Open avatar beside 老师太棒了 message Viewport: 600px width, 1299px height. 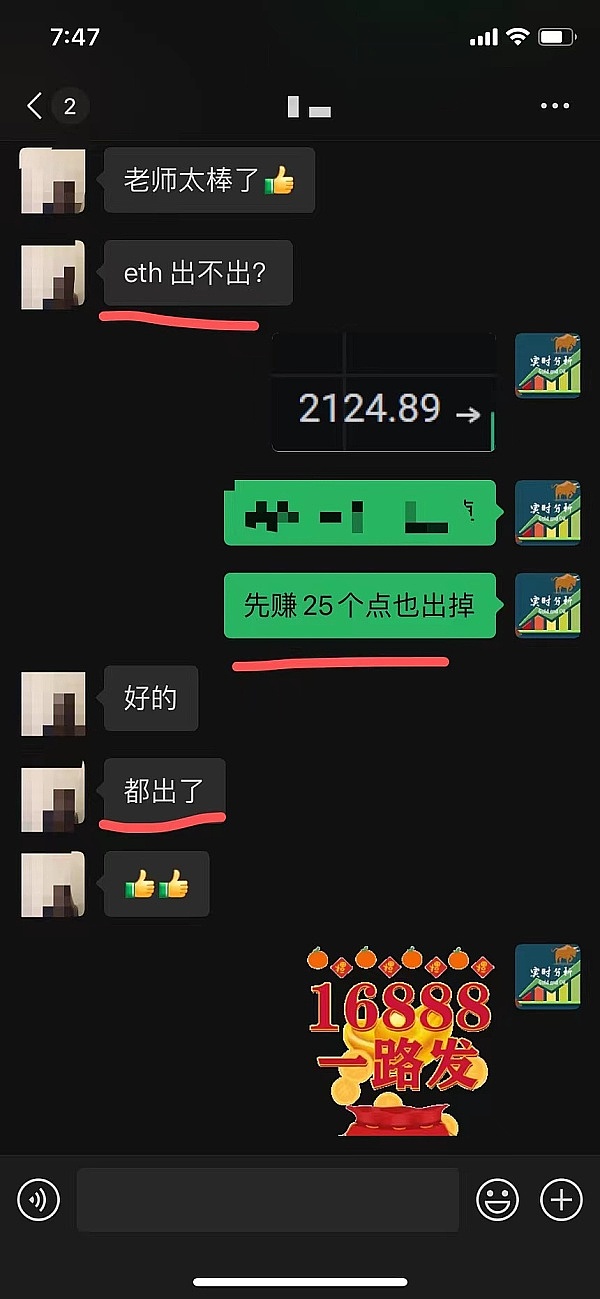[x=53, y=181]
